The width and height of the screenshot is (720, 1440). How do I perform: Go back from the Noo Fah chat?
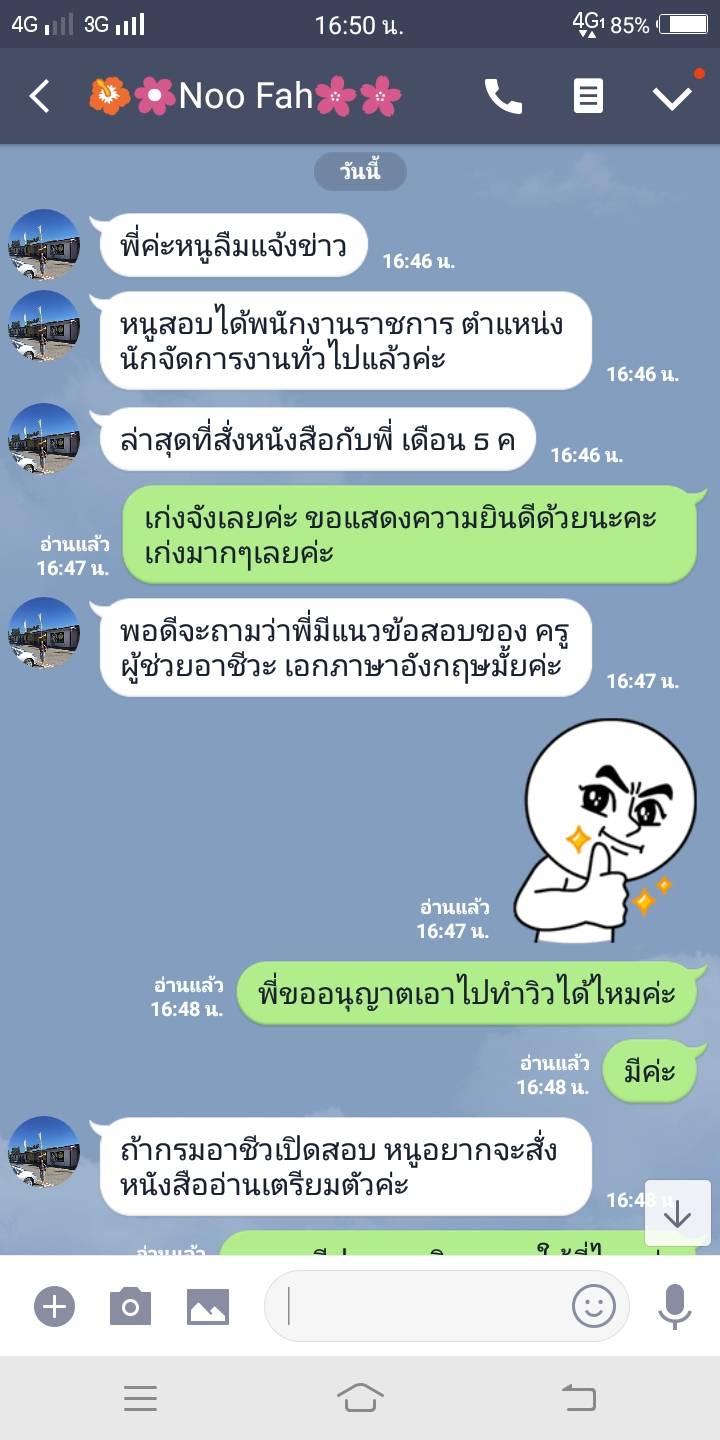coord(39,97)
